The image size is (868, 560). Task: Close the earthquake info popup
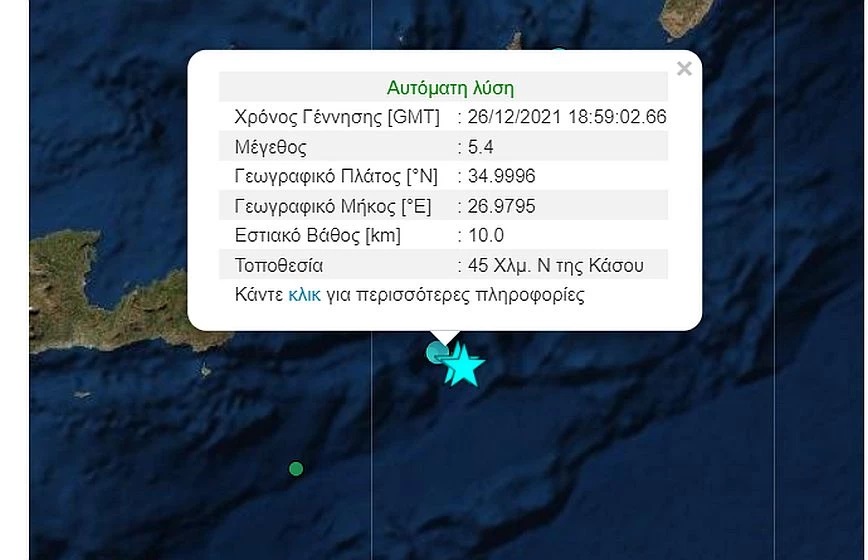[684, 69]
